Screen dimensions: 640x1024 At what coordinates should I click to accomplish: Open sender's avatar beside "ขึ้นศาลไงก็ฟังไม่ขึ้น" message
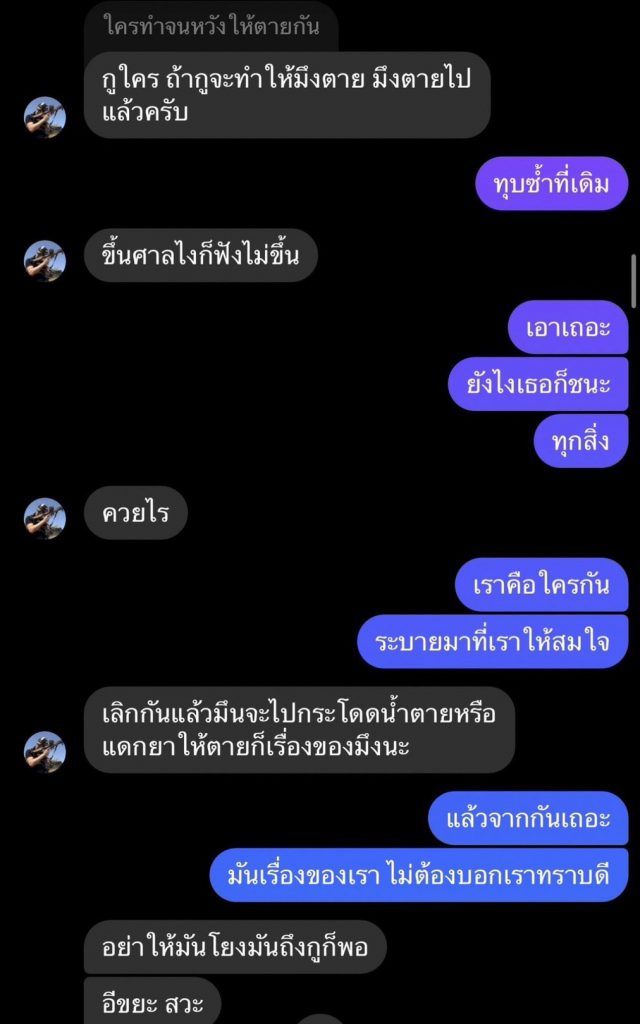click(45, 261)
